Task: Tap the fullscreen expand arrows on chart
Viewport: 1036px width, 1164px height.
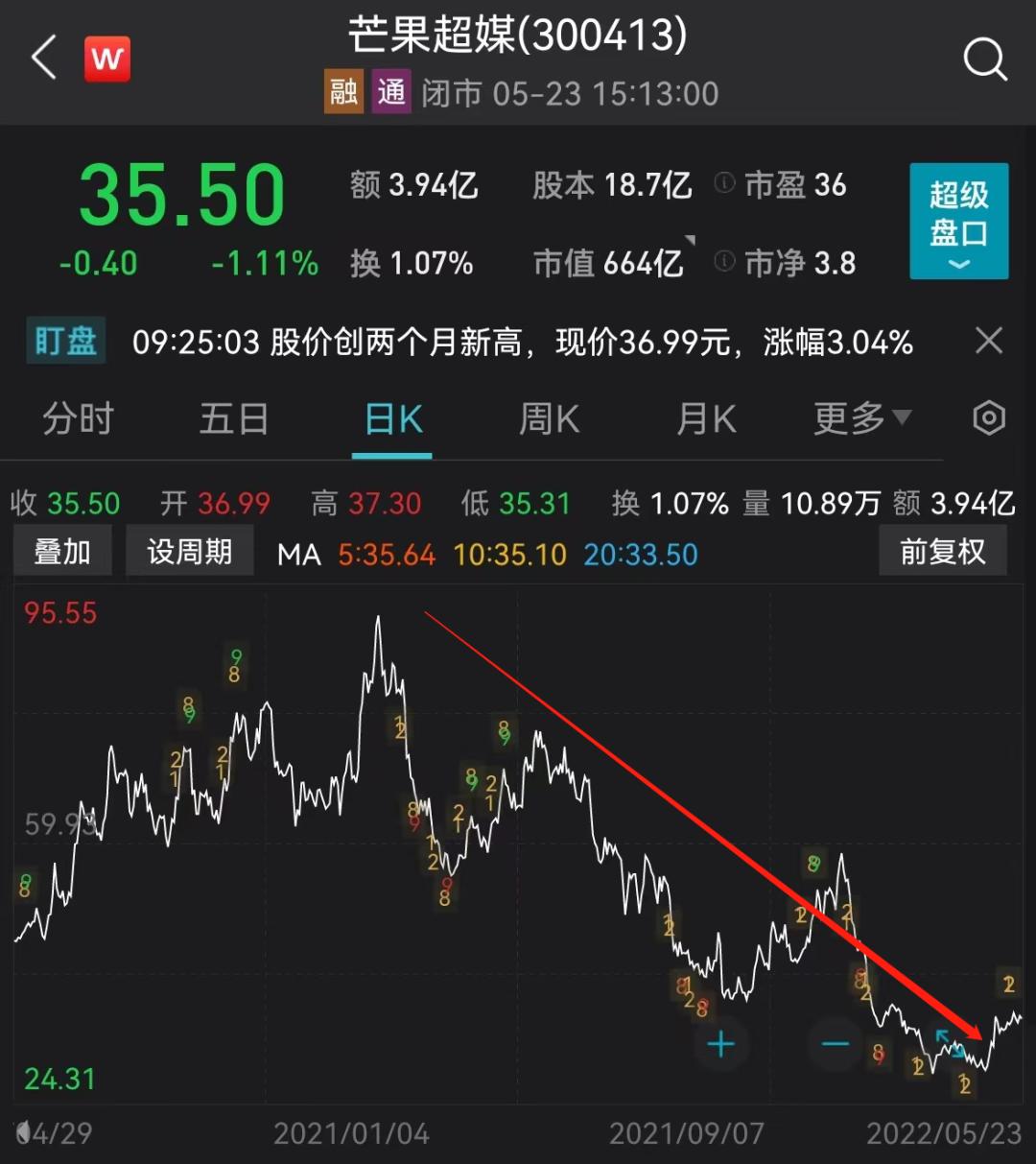Action: point(950,1043)
